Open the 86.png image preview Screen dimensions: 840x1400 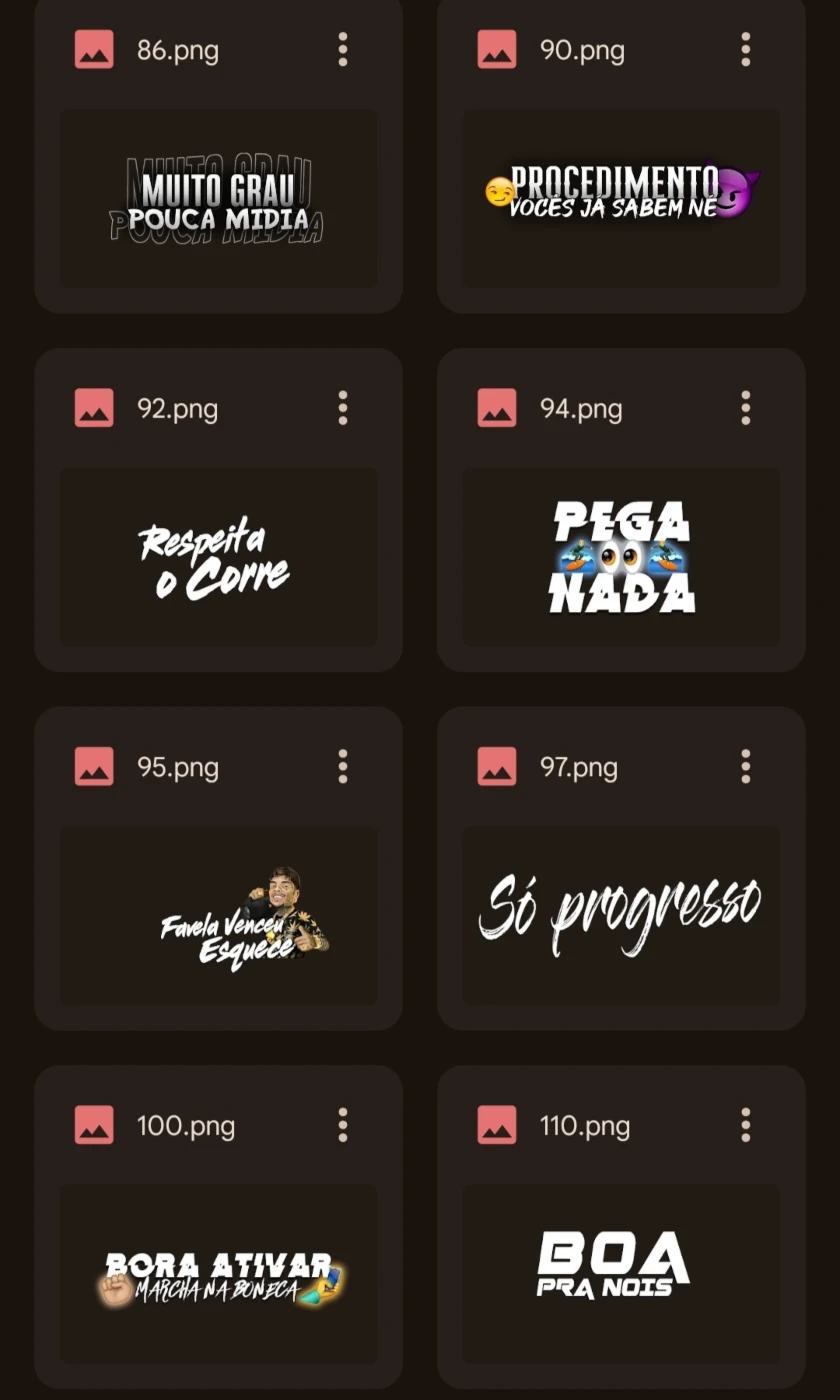coord(219,198)
